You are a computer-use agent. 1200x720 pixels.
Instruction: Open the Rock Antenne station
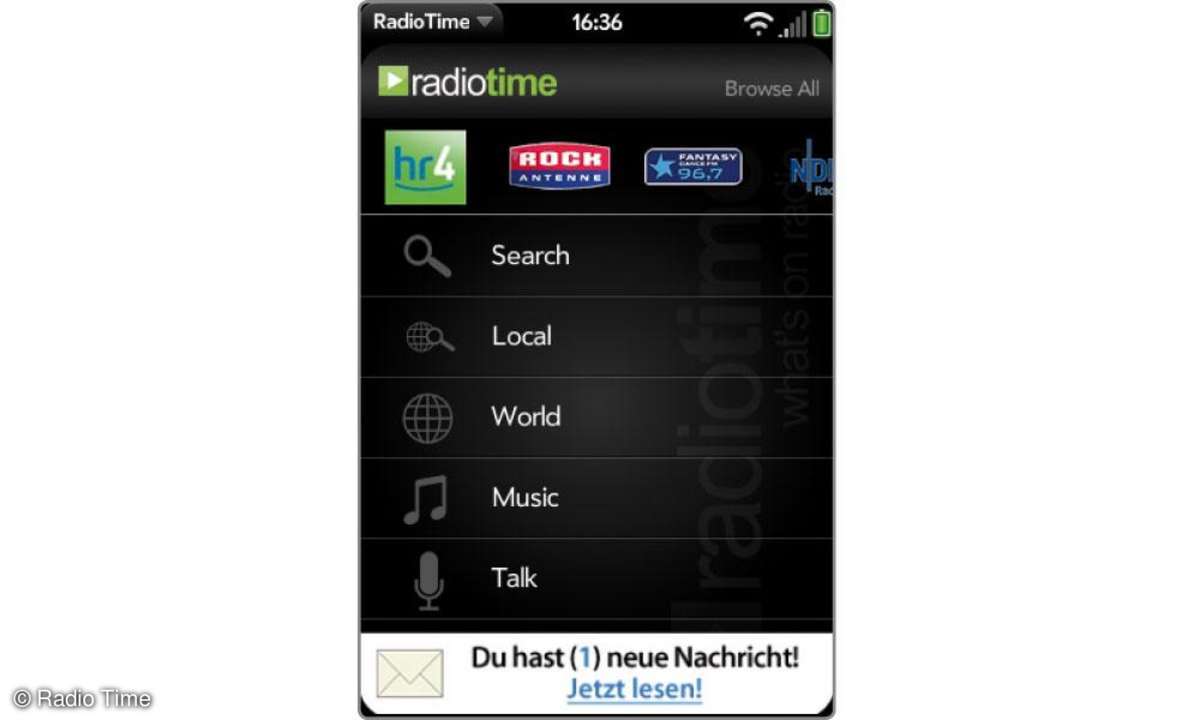click(559, 167)
